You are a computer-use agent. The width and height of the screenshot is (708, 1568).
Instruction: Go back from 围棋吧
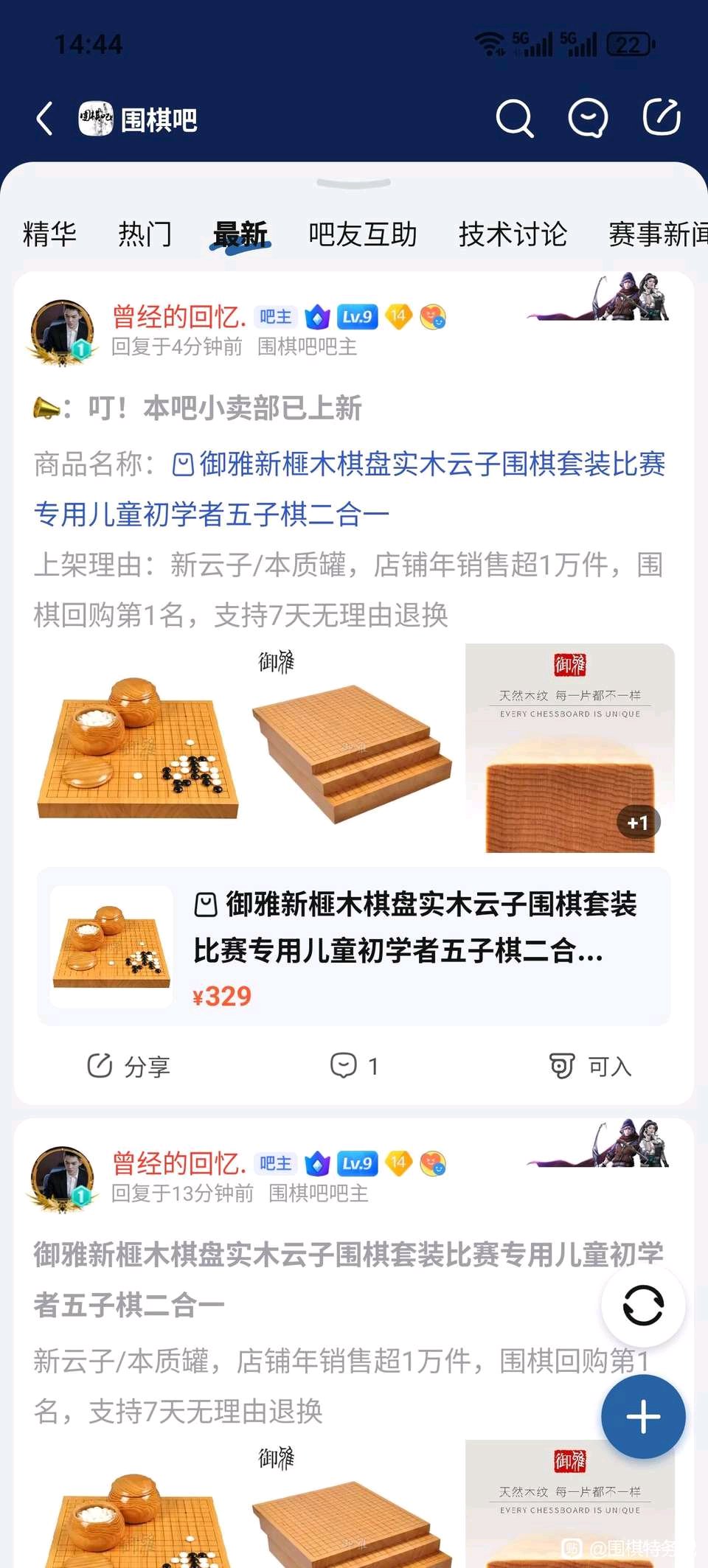click(x=45, y=119)
